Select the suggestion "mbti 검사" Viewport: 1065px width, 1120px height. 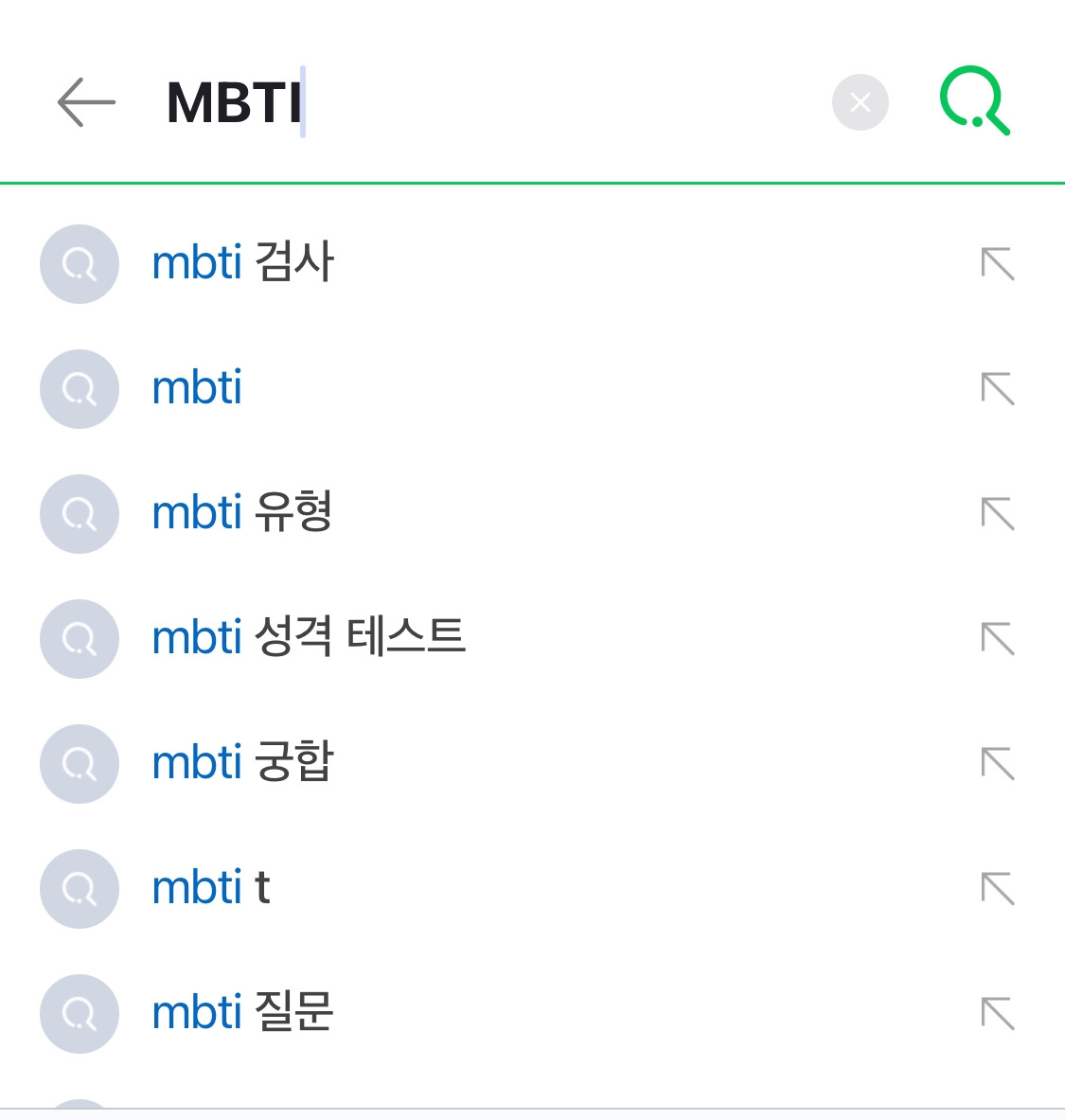243,263
